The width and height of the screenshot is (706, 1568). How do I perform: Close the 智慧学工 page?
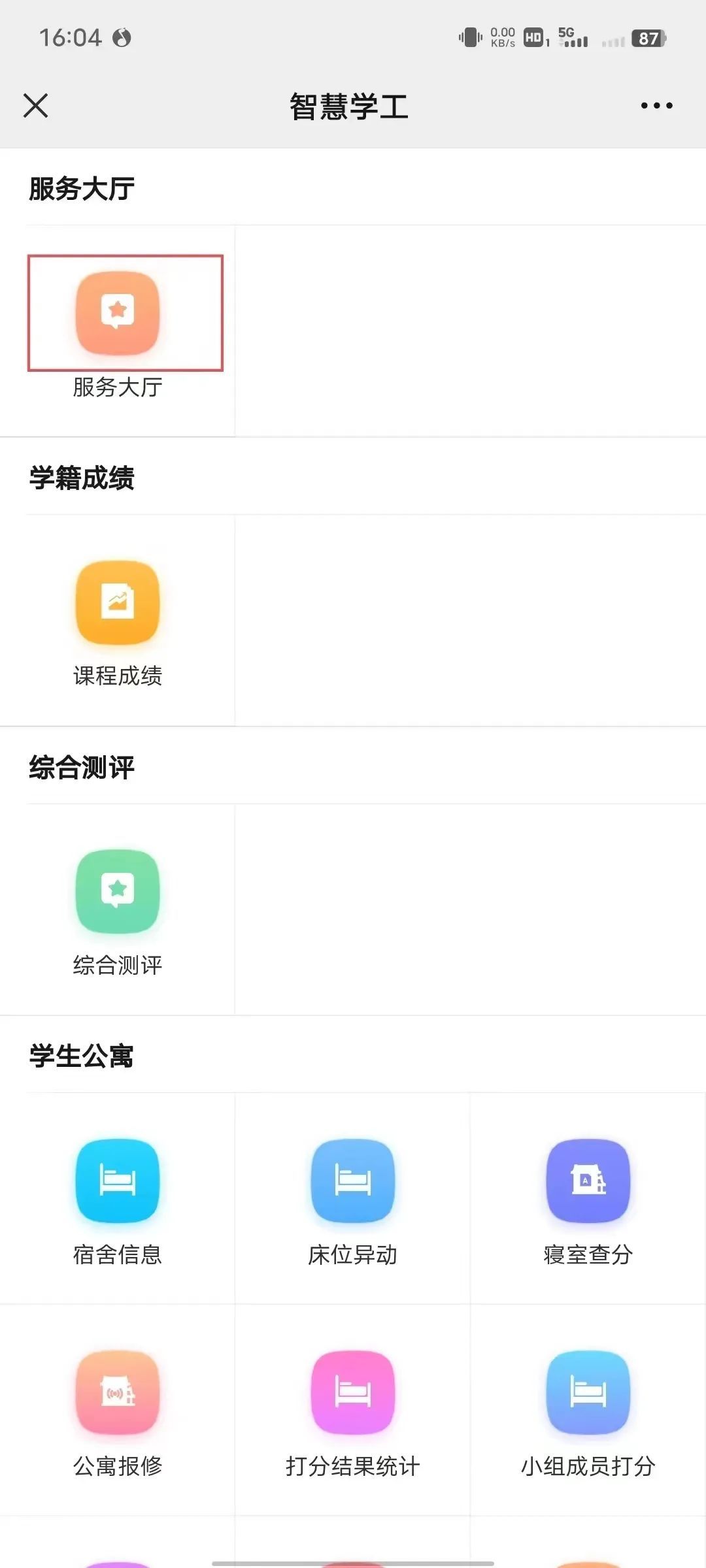click(35, 105)
